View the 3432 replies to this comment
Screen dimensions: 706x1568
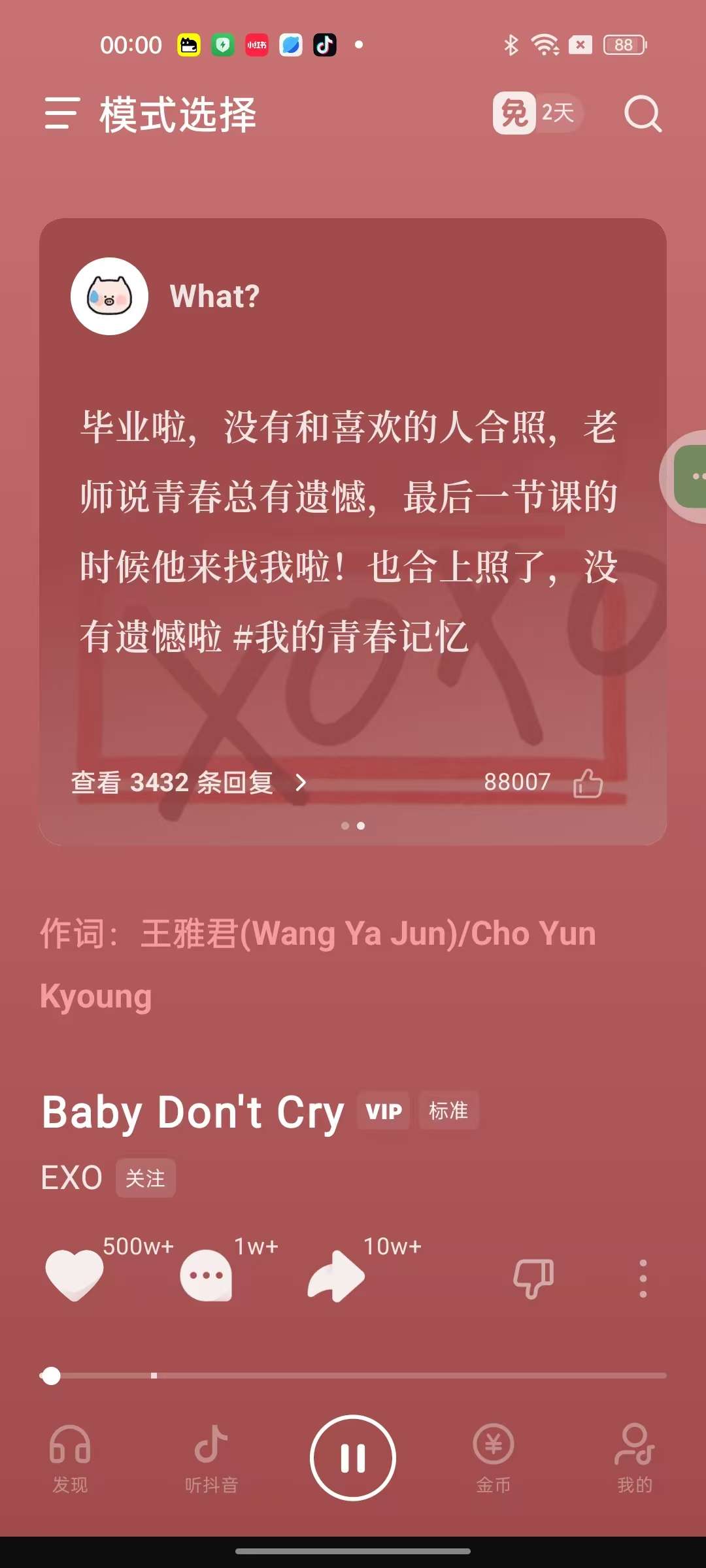click(x=188, y=782)
